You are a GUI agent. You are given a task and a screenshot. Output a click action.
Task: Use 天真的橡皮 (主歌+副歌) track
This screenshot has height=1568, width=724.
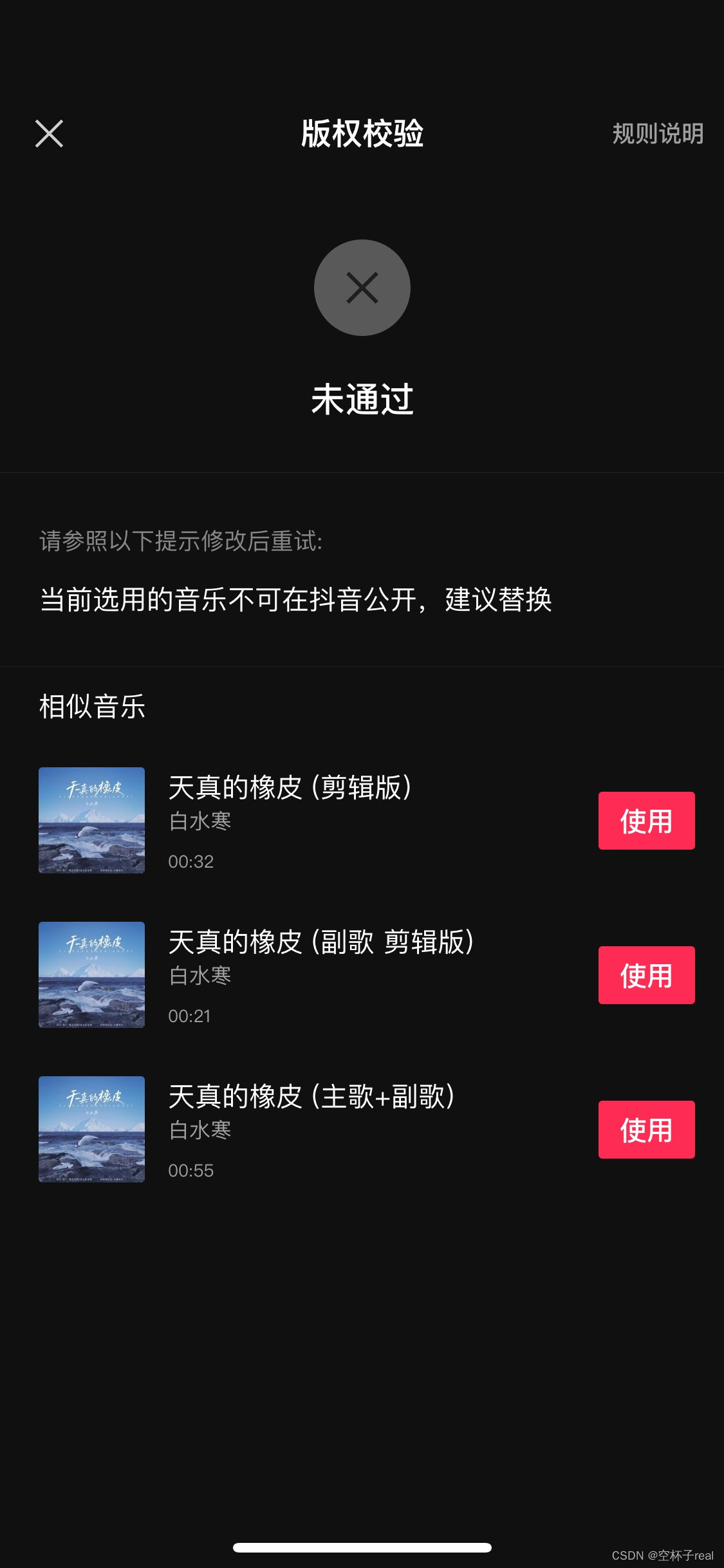[x=646, y=1130]
